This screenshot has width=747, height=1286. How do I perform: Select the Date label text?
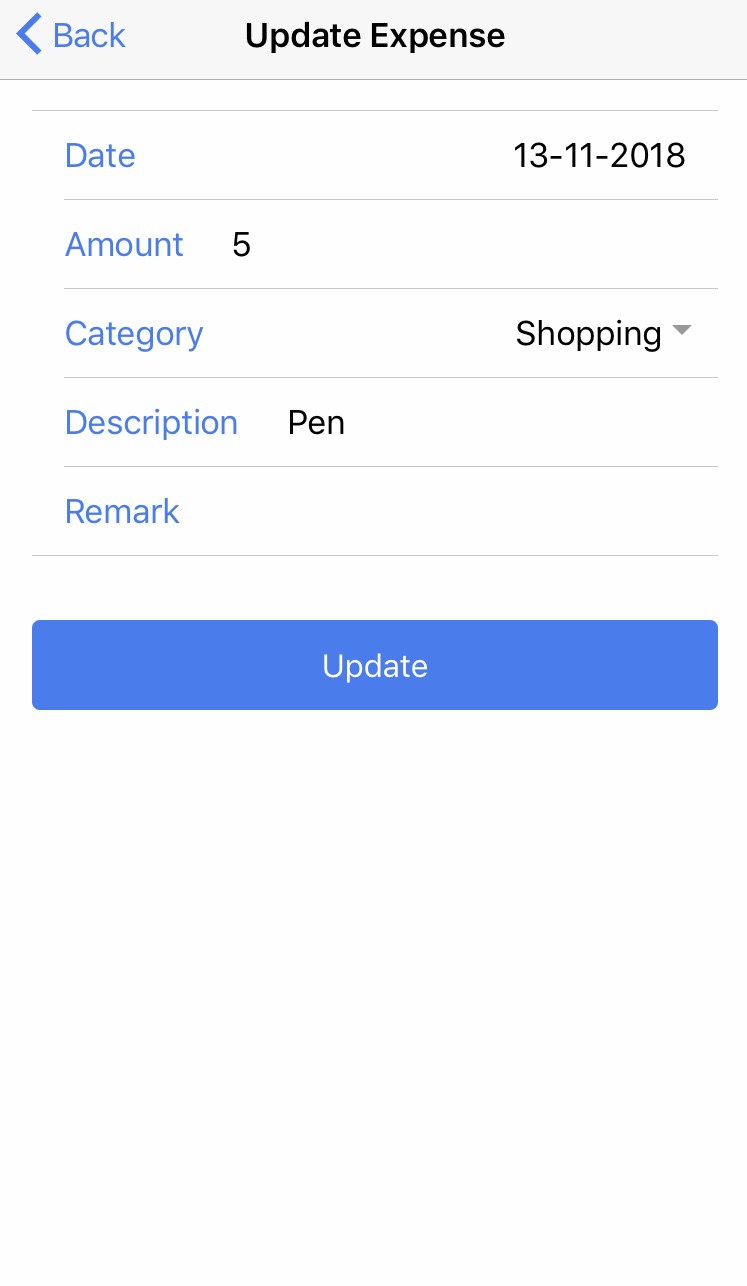click(x=99, y=155)
